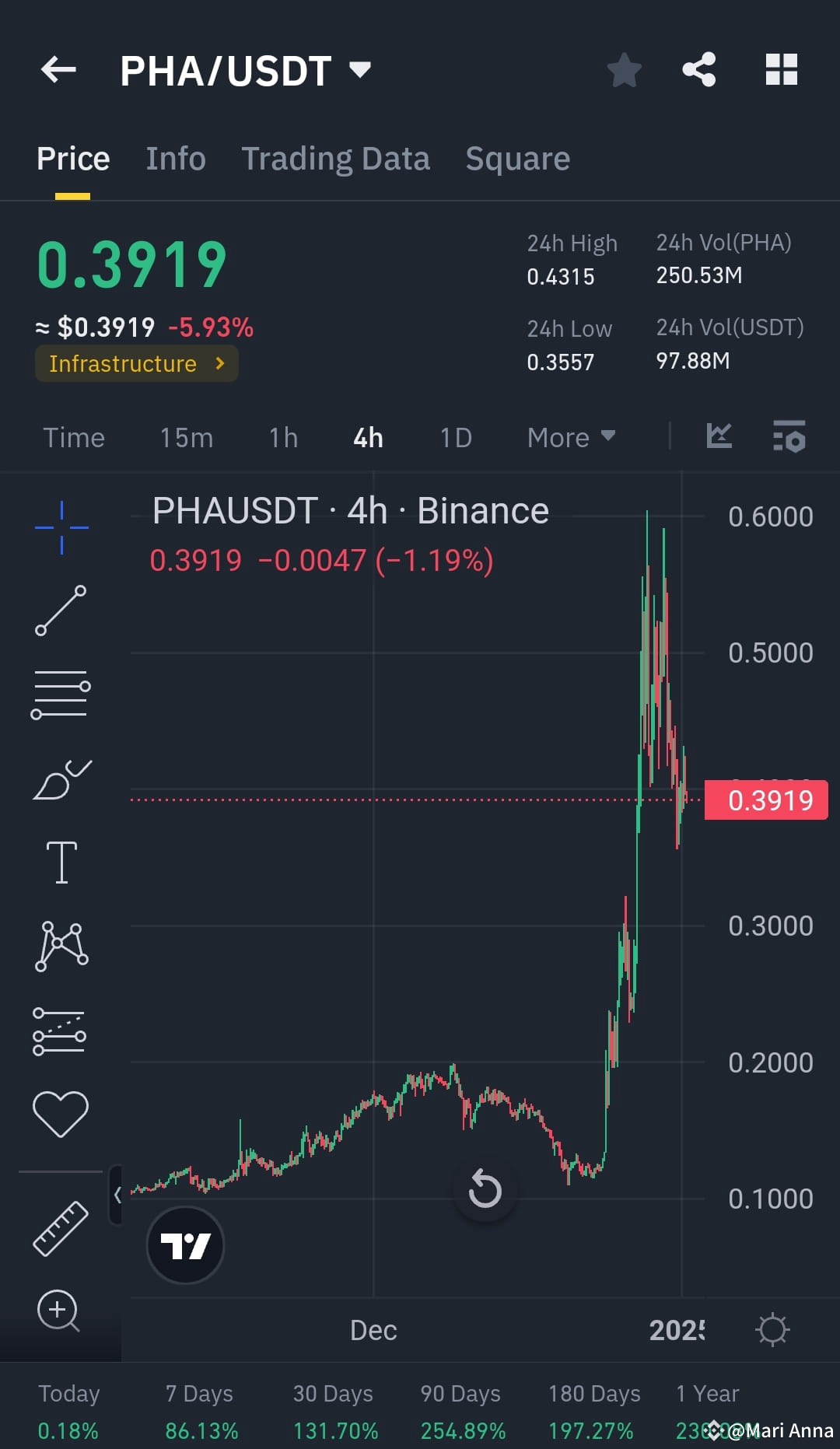This screenshot has width=840, height=1449.
Task: Expand the More timeframe options dropdown
Action: tap(570, 437)
